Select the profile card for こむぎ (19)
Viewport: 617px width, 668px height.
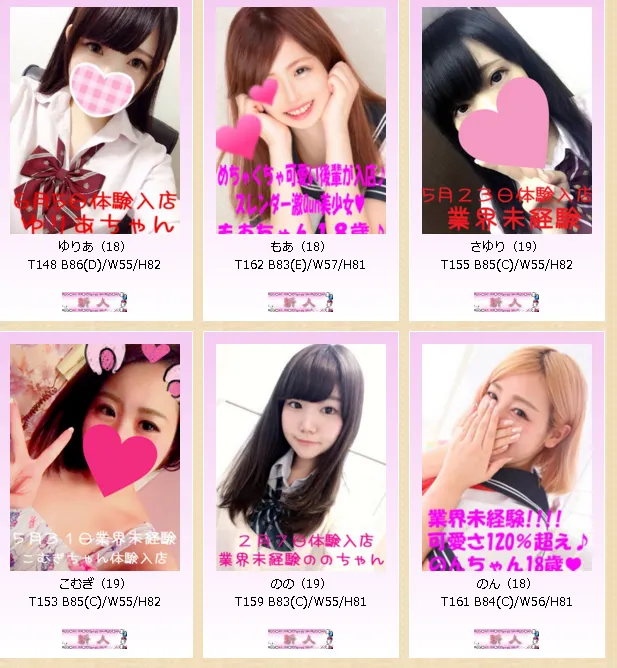pos(94,457)
